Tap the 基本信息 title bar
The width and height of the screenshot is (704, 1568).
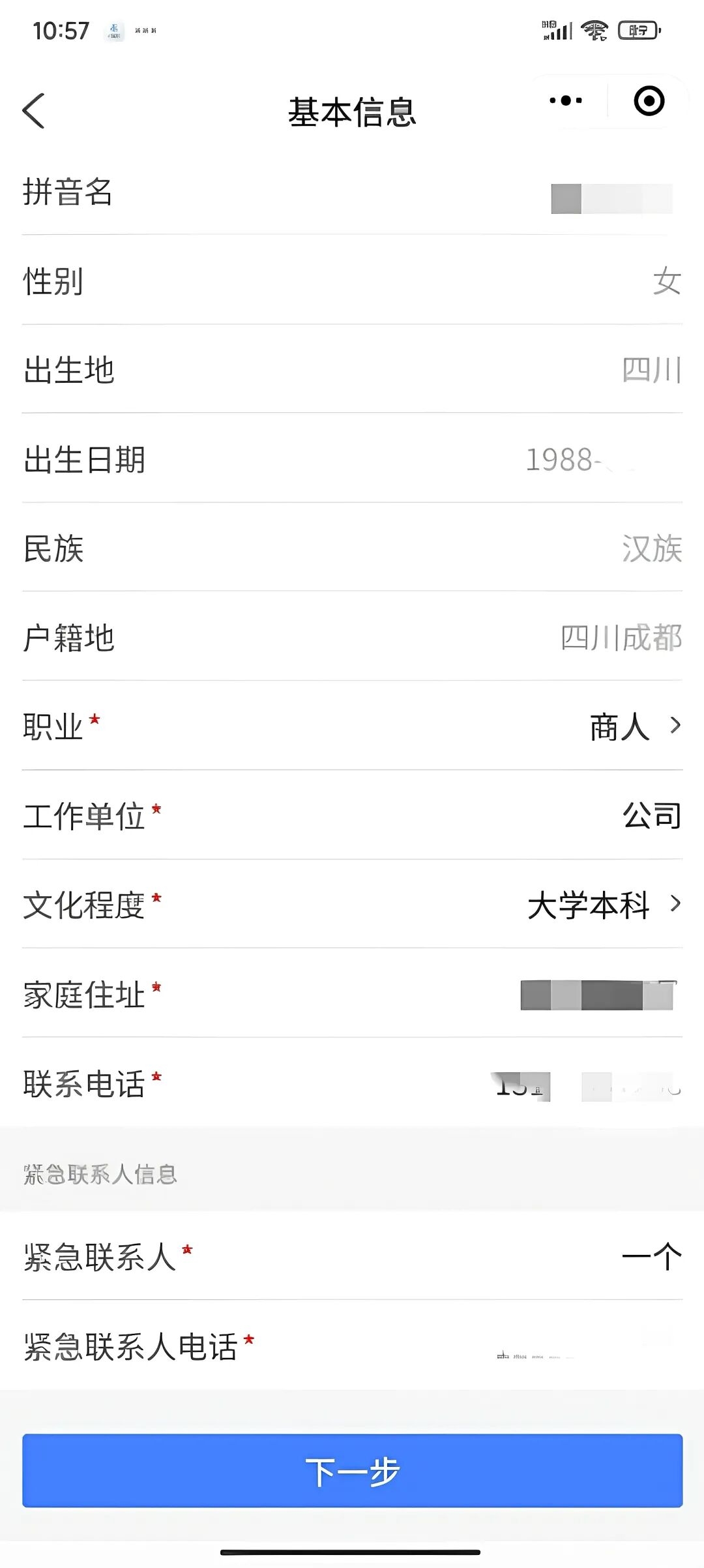352,111
